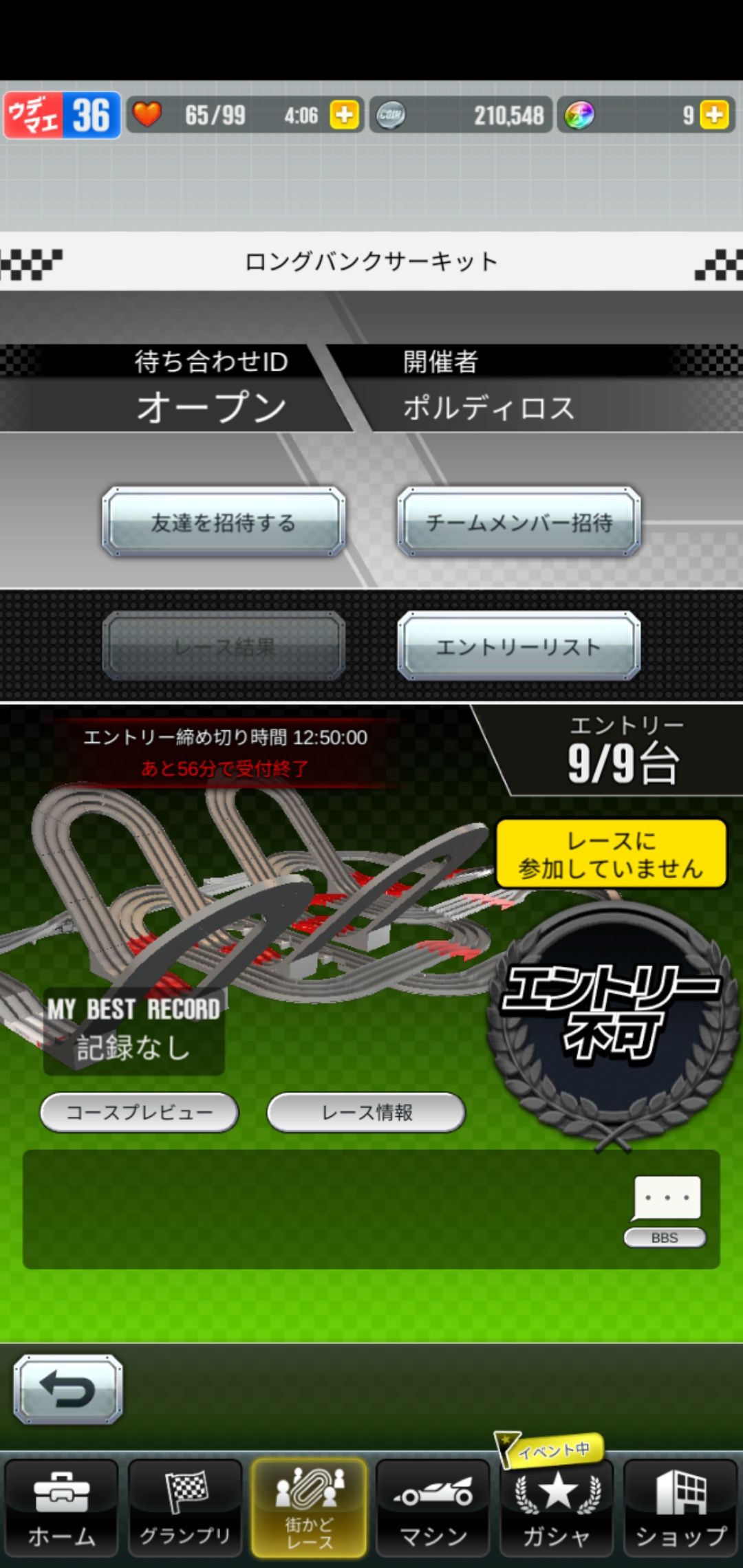The height and width of the screenshot is (1568, 743).
Task: Open the ショップ tab
Action: pyautogui.click(x=680, y=1507)
